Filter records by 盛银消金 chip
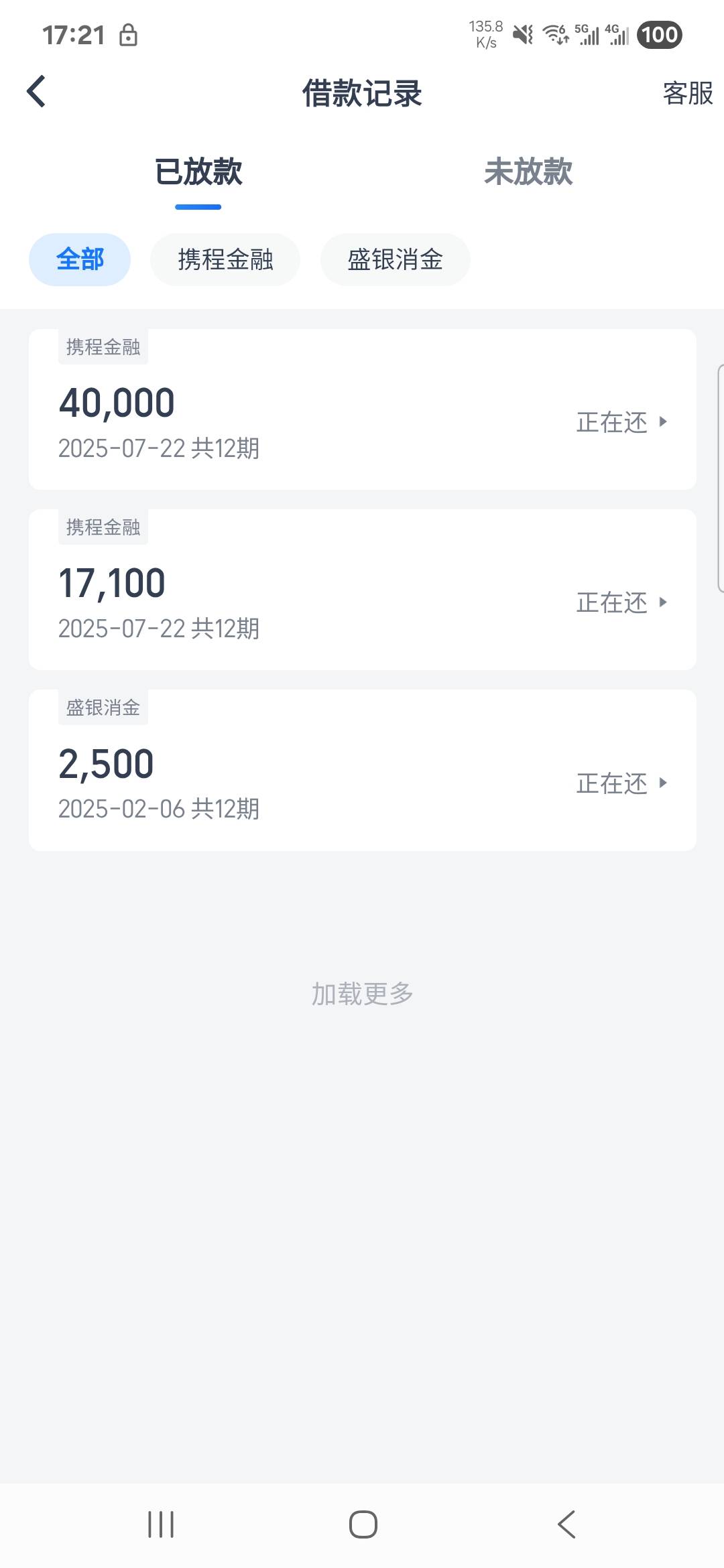Image resolution: width=724 pixels, height=1568 pixels. tap(396, 259)
